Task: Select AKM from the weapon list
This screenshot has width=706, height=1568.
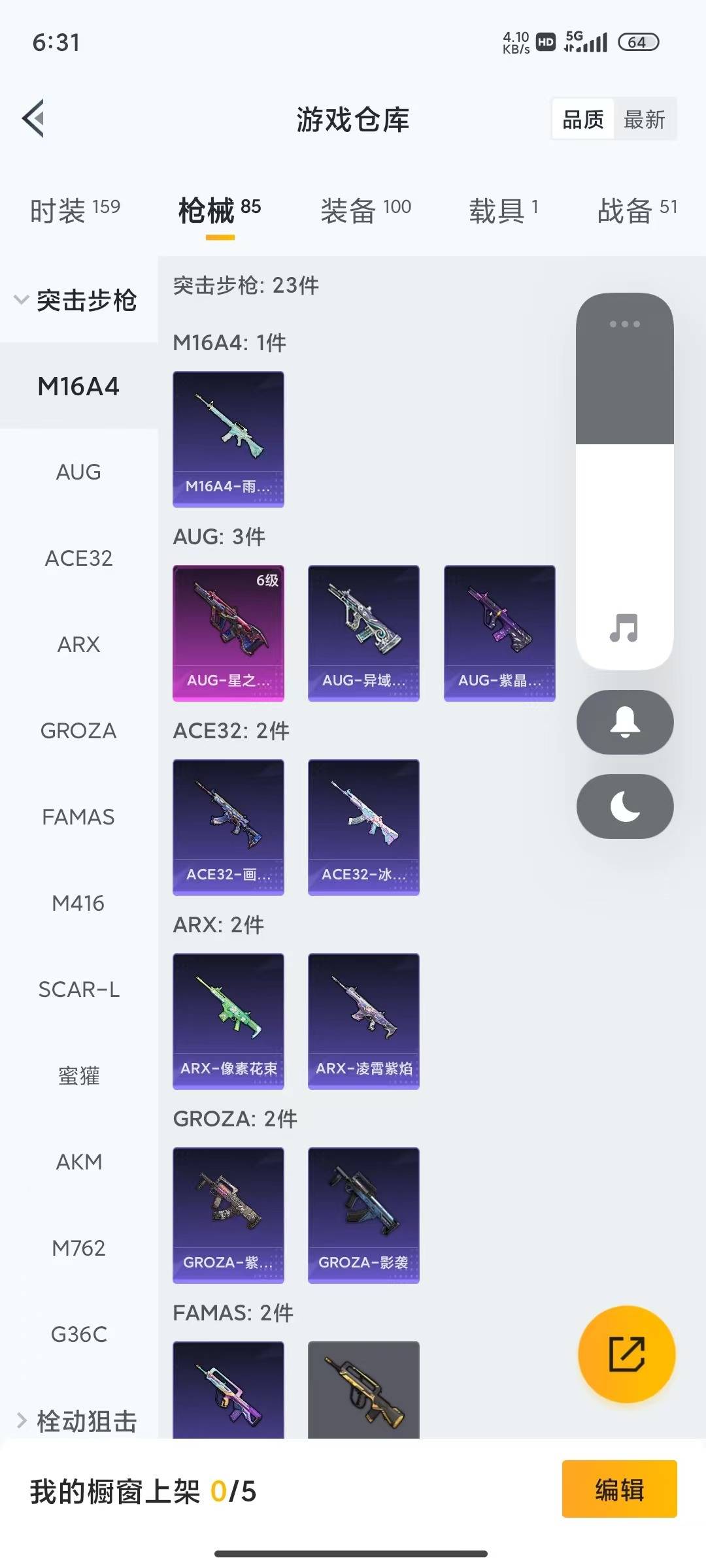Action: (x=78, y=1162)
